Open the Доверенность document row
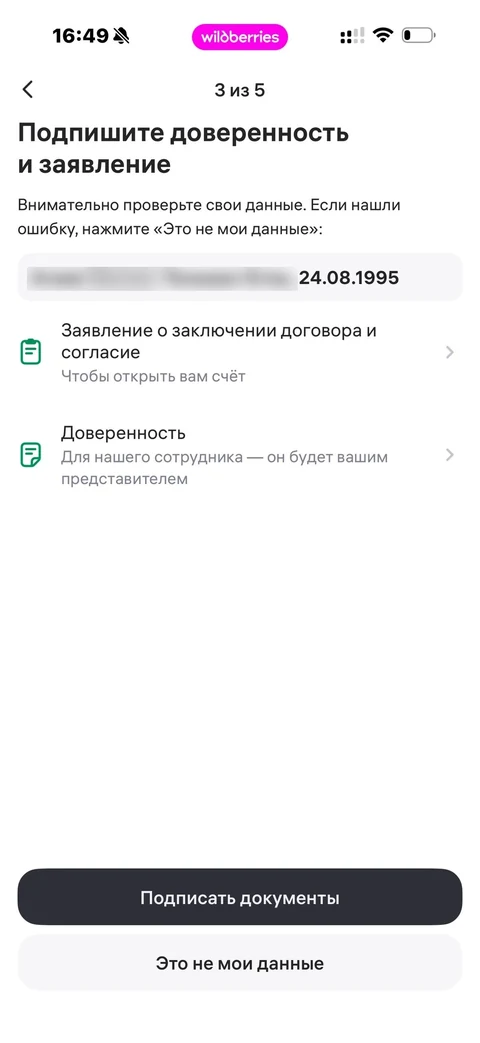This screenshot has width=480, height=1043. click(x=239, y=456)
